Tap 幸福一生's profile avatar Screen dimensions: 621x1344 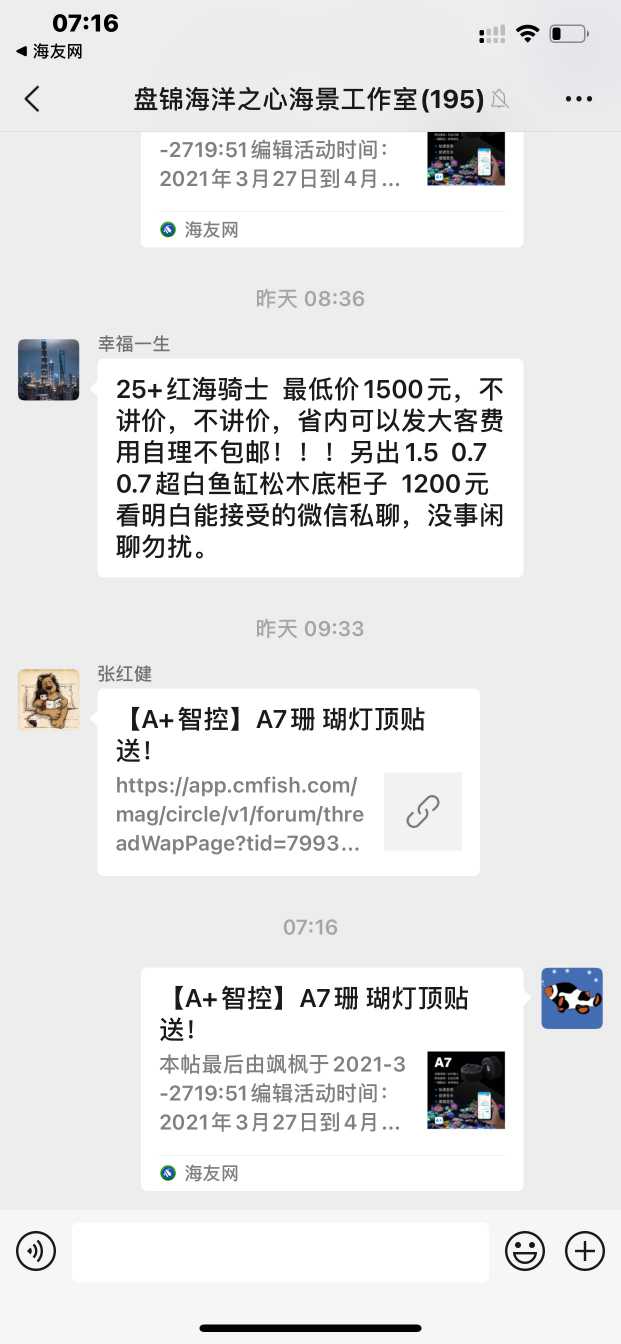click(x=48, y=370)
